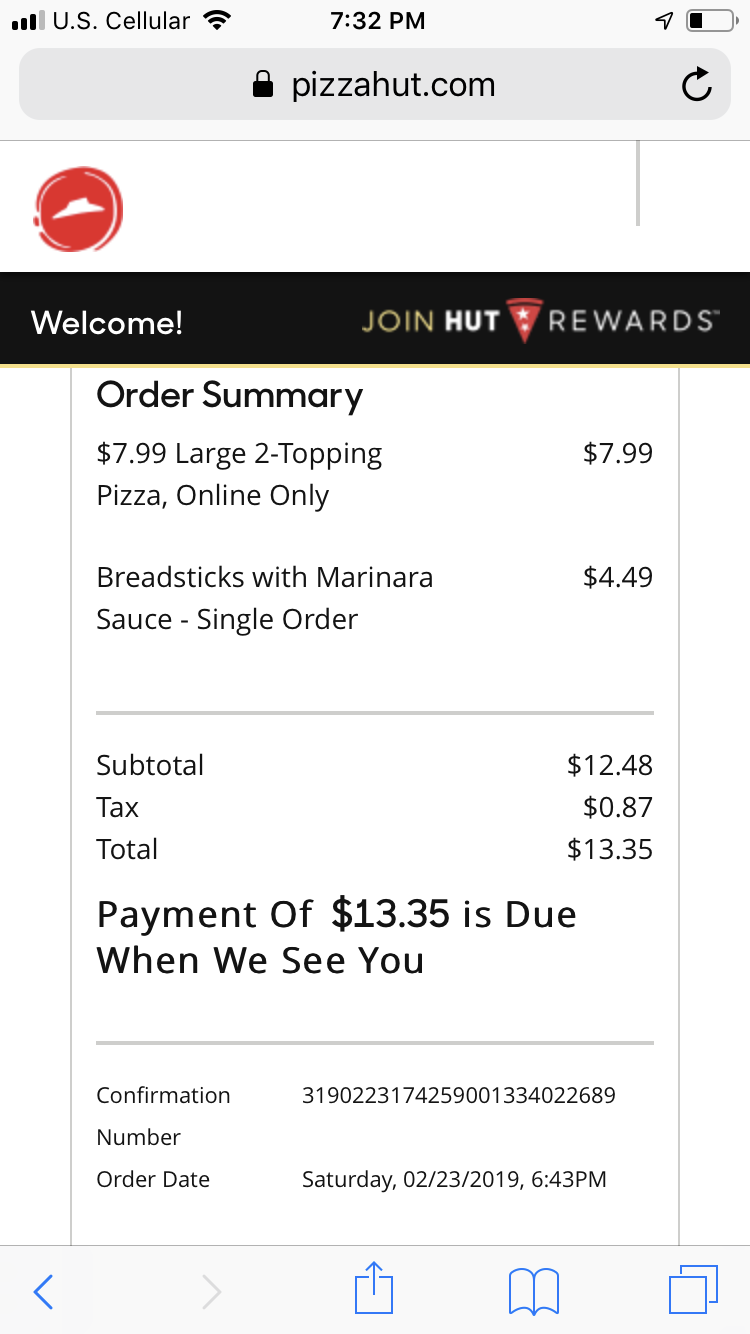
Task: Join Hut Rewards from the banner
Action: coord(539,321)
